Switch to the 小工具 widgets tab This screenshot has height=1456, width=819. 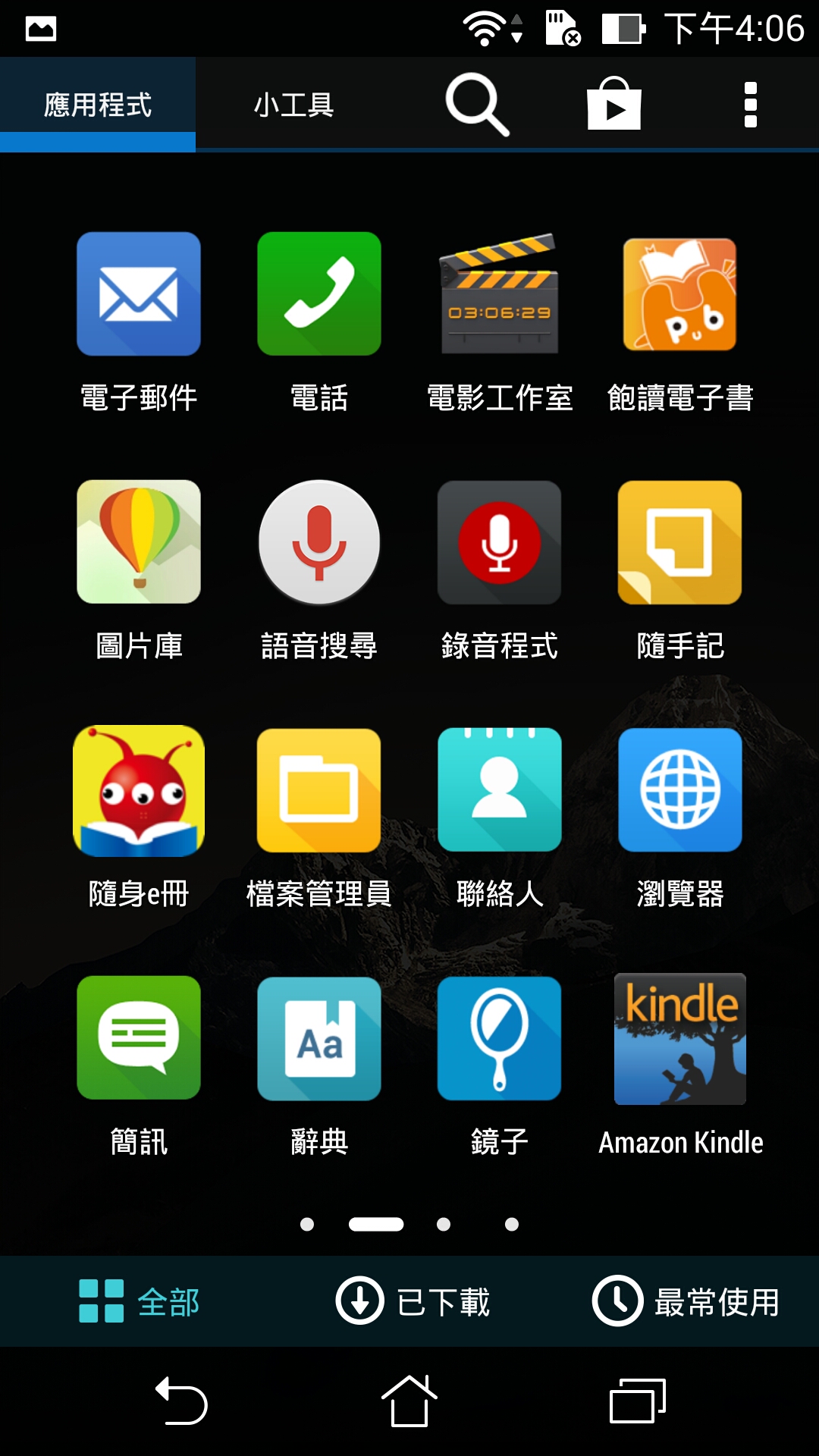(x=294, y=105)
